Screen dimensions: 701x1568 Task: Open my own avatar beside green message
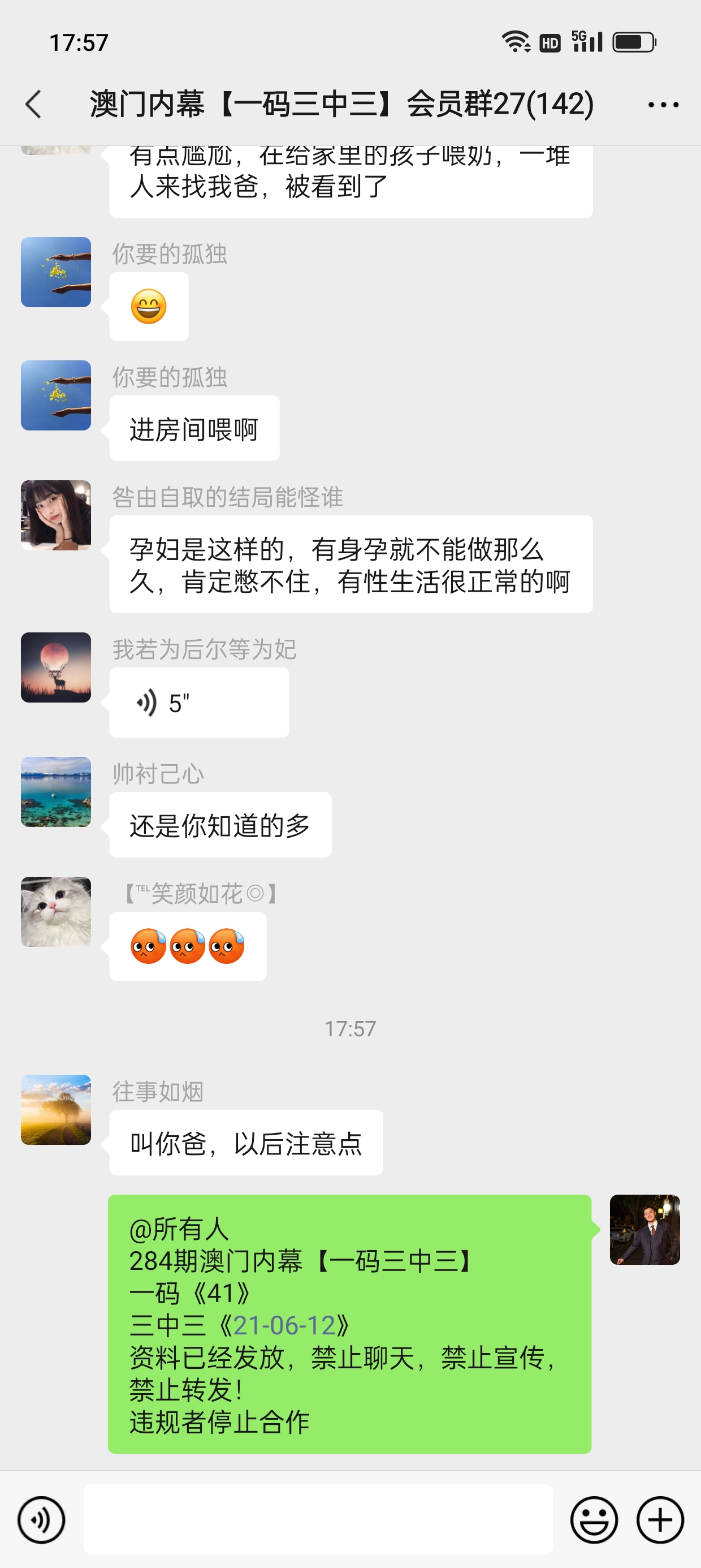coord(644,1230)
